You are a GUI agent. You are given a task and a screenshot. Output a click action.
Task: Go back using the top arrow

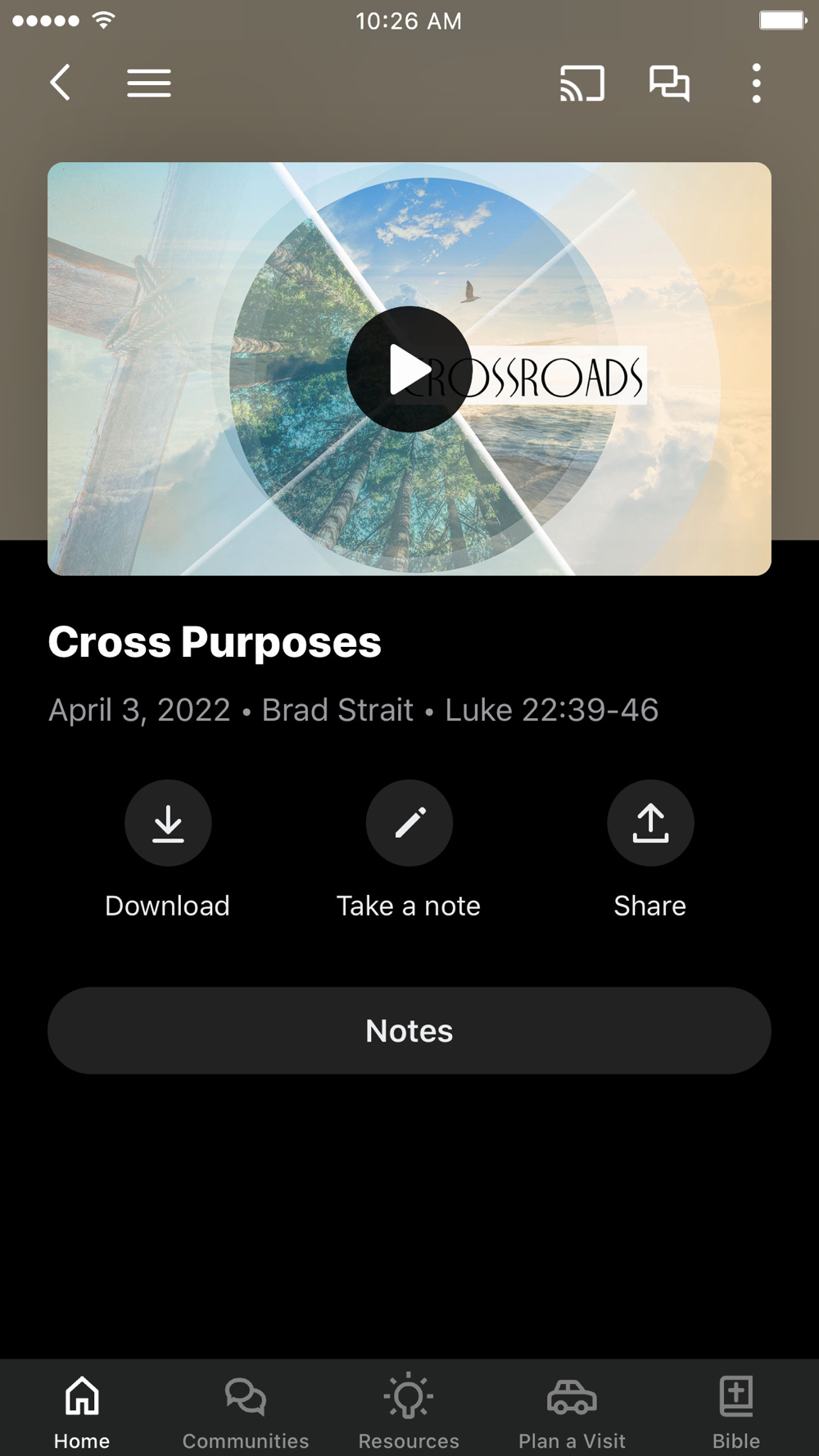click(61, 83)
